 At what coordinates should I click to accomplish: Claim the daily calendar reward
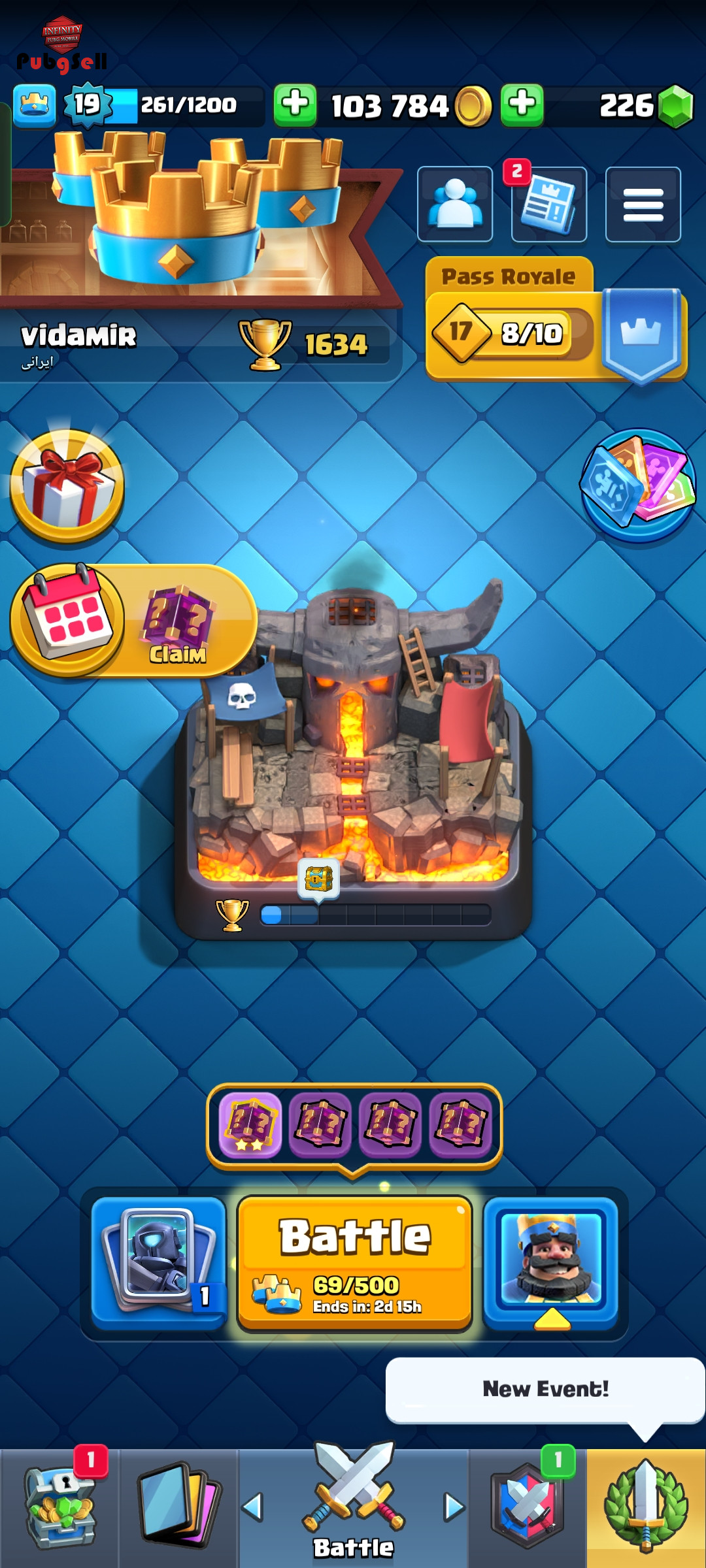pos(133,621)
